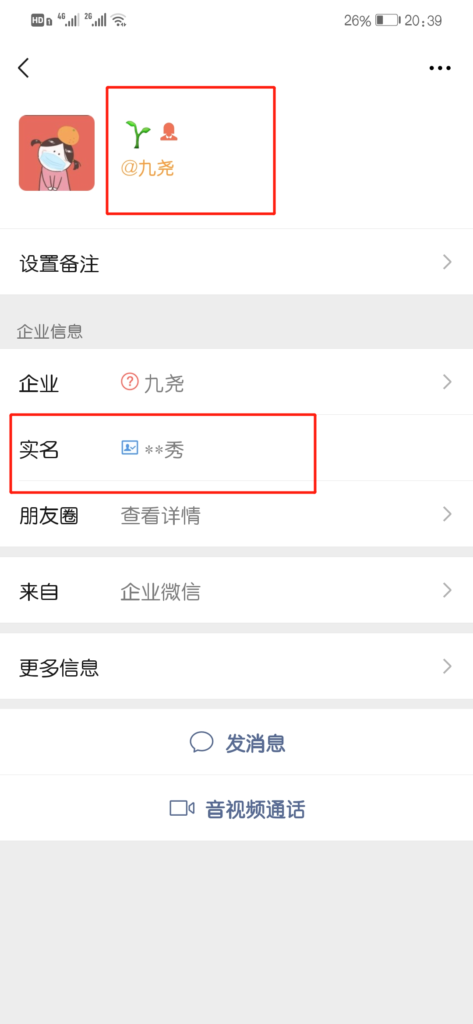View 朋友圈 查看详情

(236, 515)
